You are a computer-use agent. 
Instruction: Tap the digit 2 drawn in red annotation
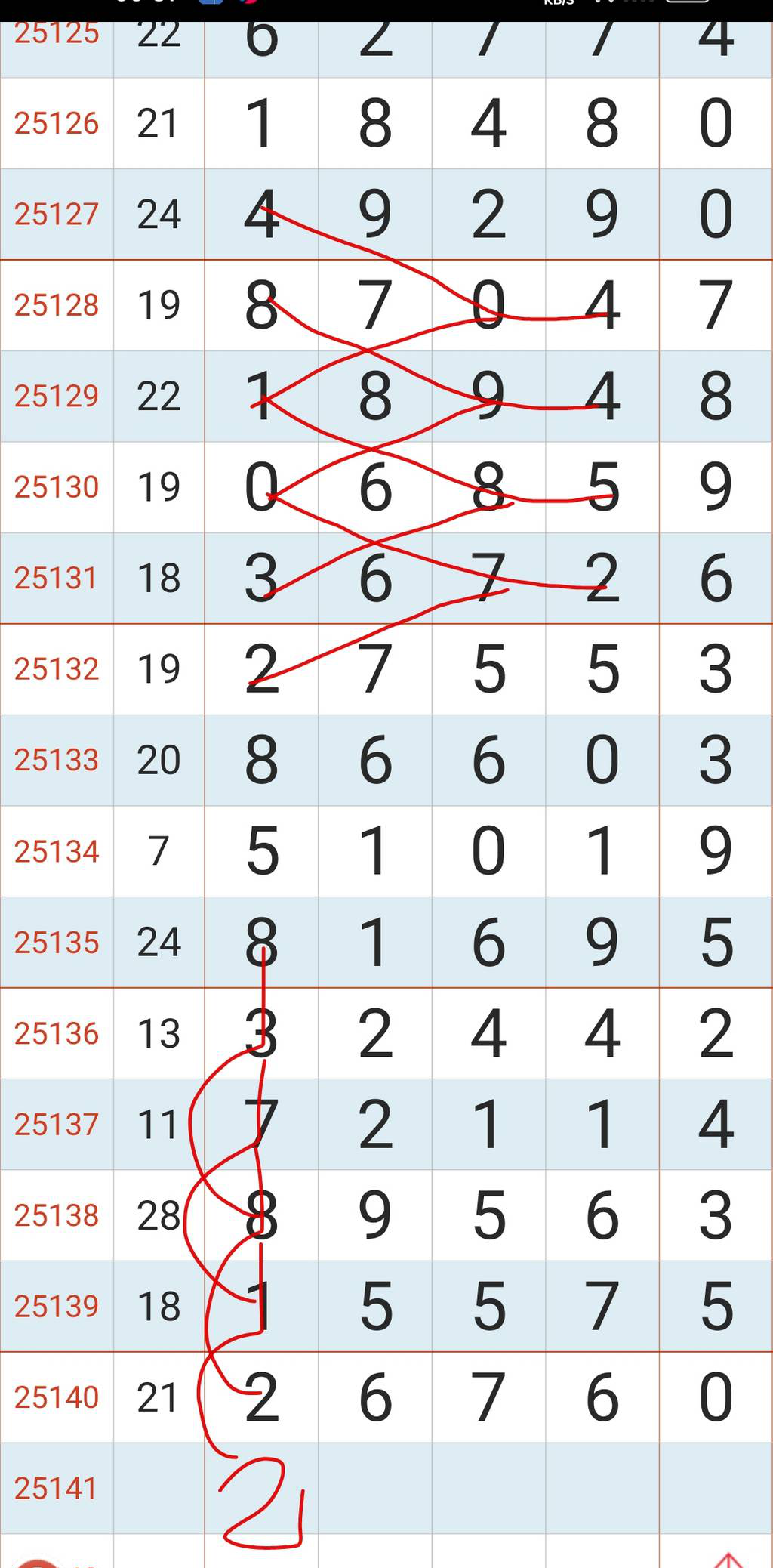click(x=257, y=1499)
